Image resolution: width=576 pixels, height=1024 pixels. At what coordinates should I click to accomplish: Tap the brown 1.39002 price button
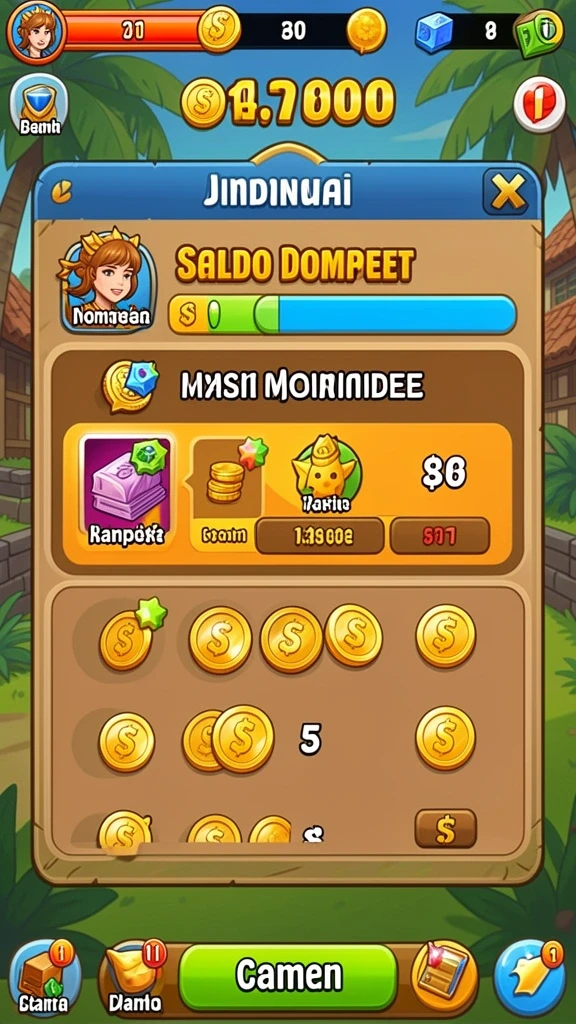pos(319,536)
